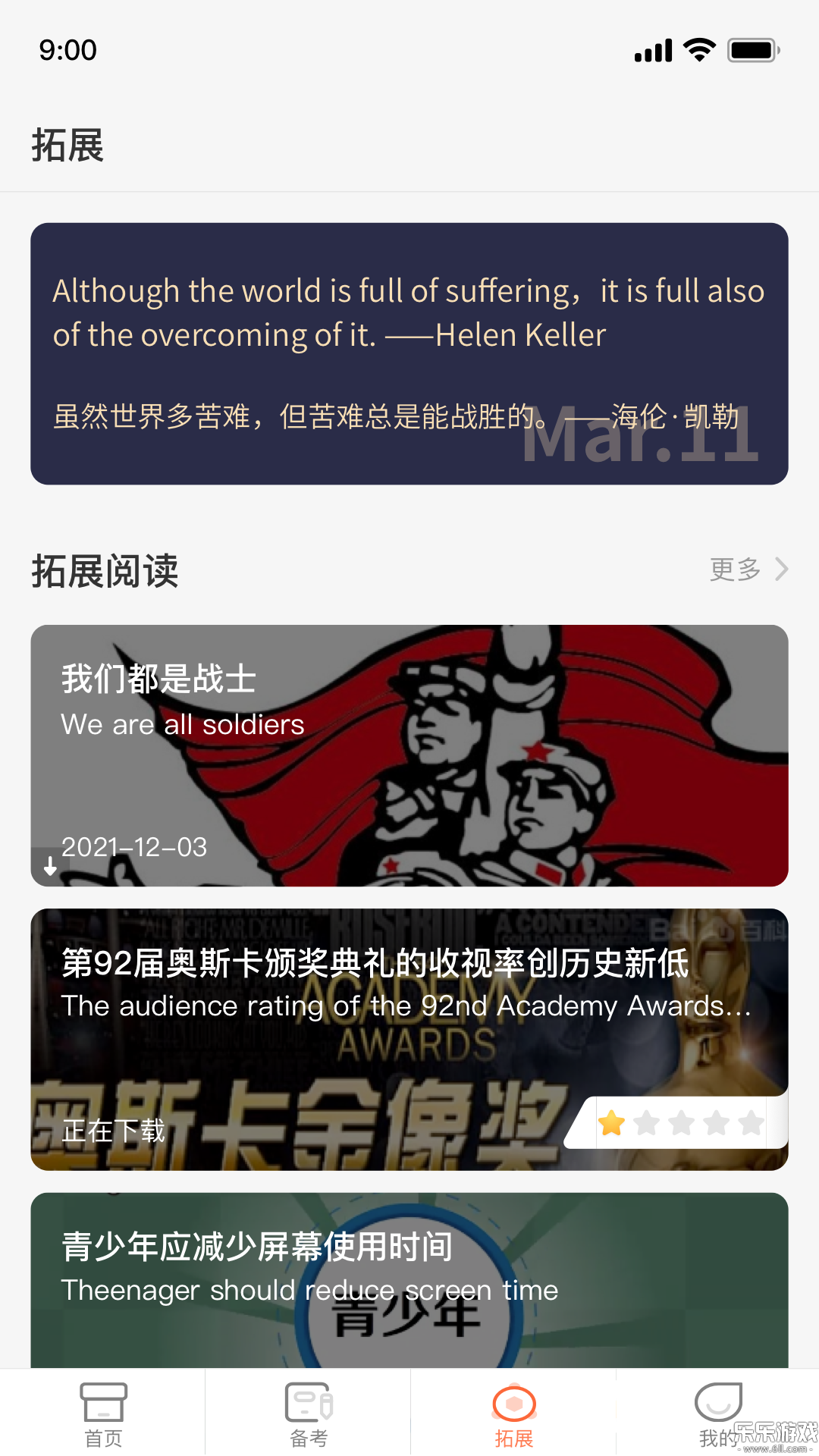Select the 首页 home icon
Image resolution: width=819 pixels, height=1456 pixels.
[102, 1407]
